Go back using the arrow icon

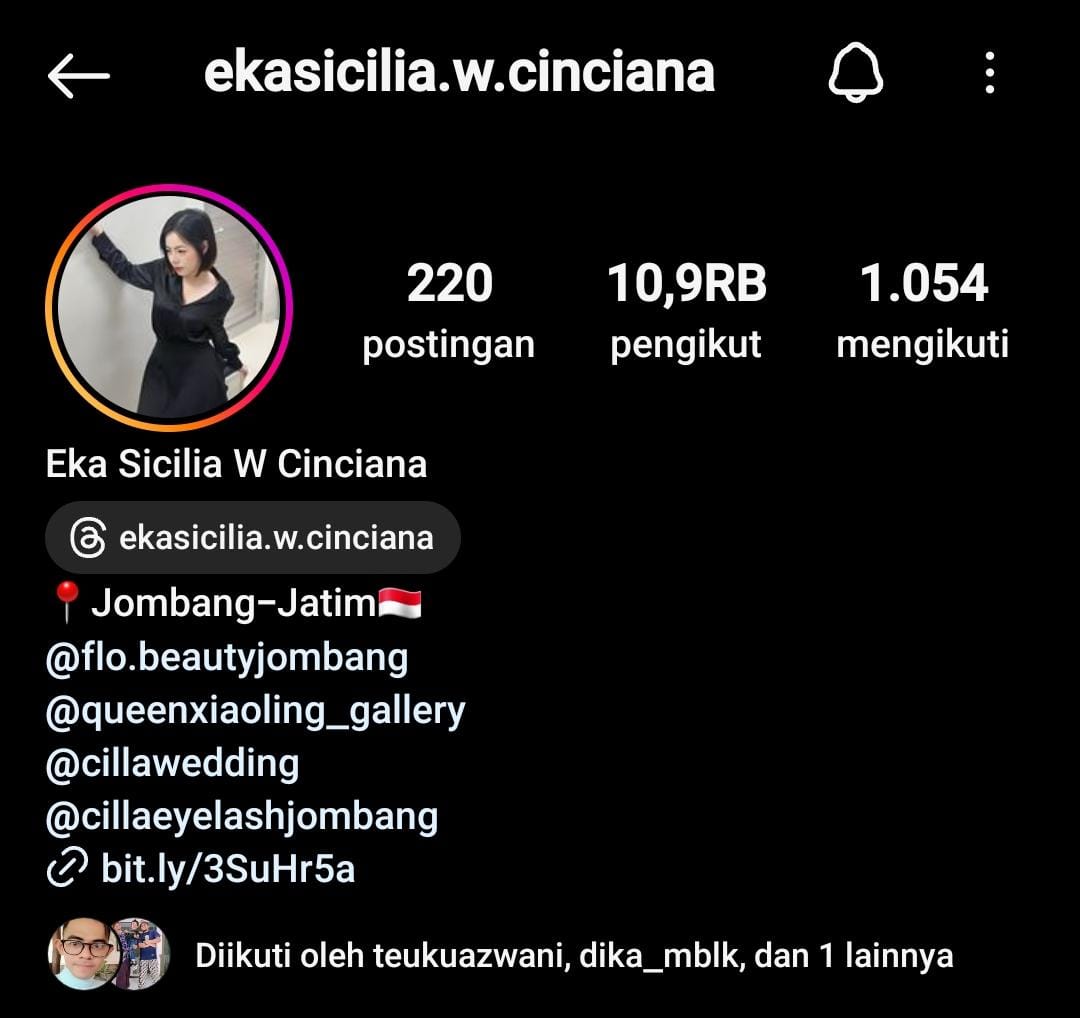coord(78,75)
